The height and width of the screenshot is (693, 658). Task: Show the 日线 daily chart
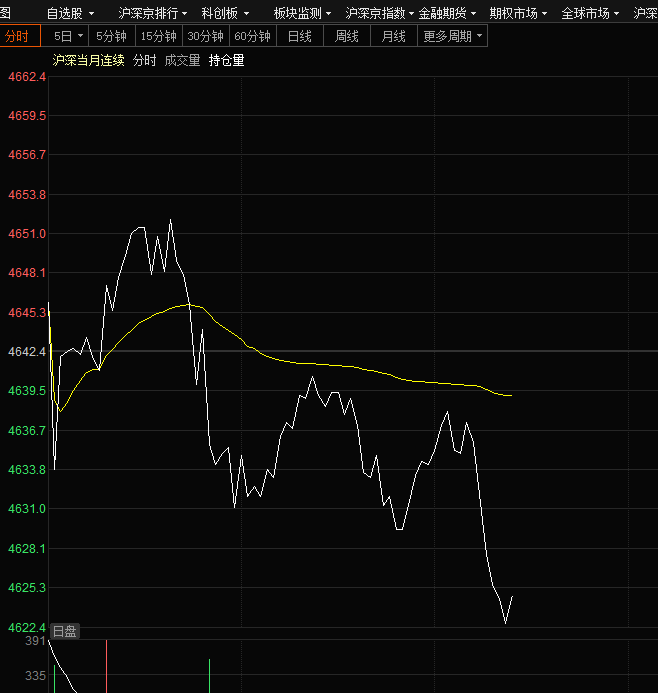pos(299,36)
